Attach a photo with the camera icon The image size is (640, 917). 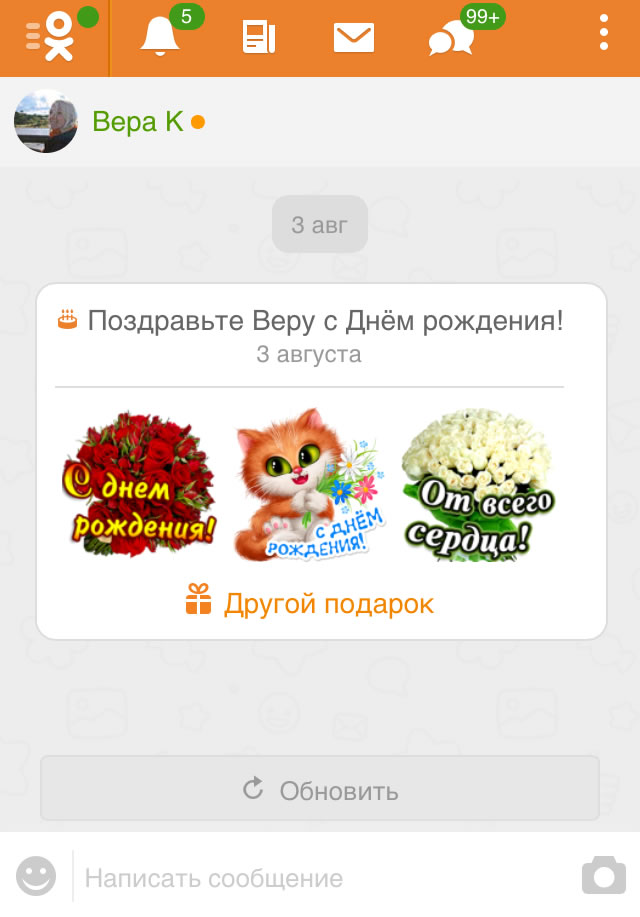(603, 876)
